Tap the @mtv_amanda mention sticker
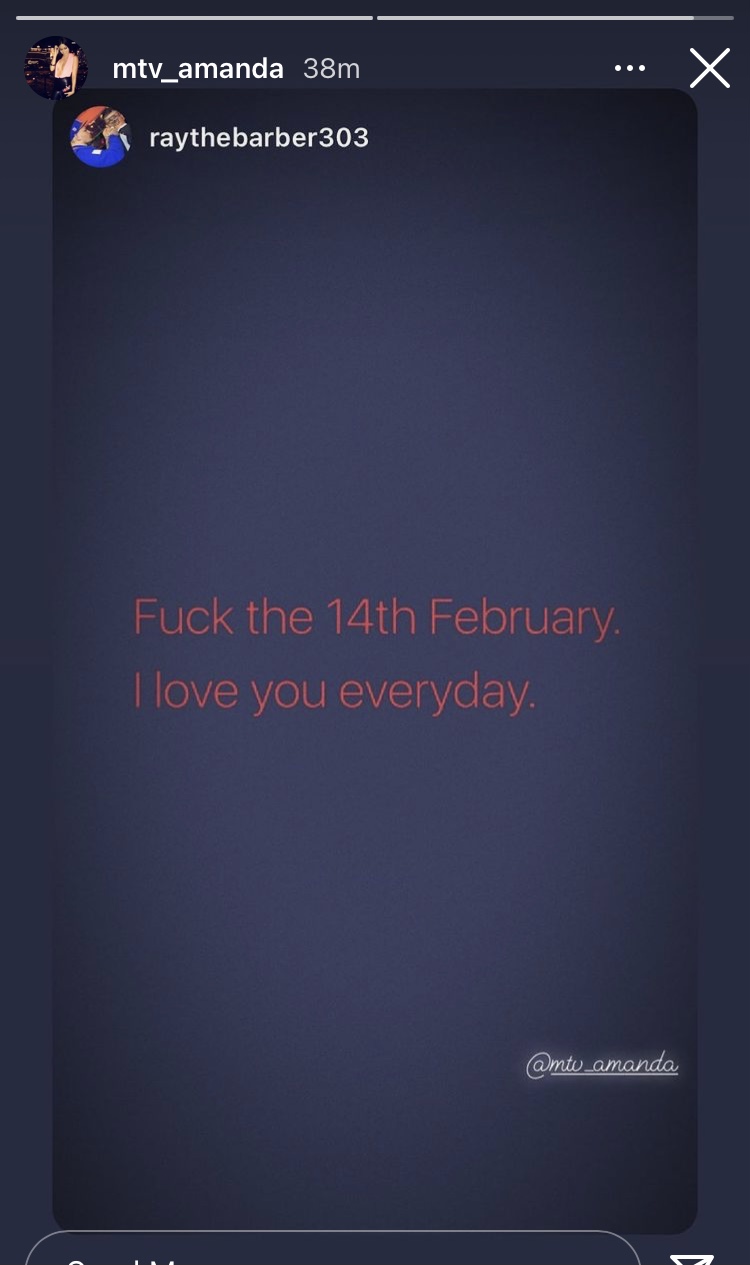750x1265 pixels. coord(602,1064)
